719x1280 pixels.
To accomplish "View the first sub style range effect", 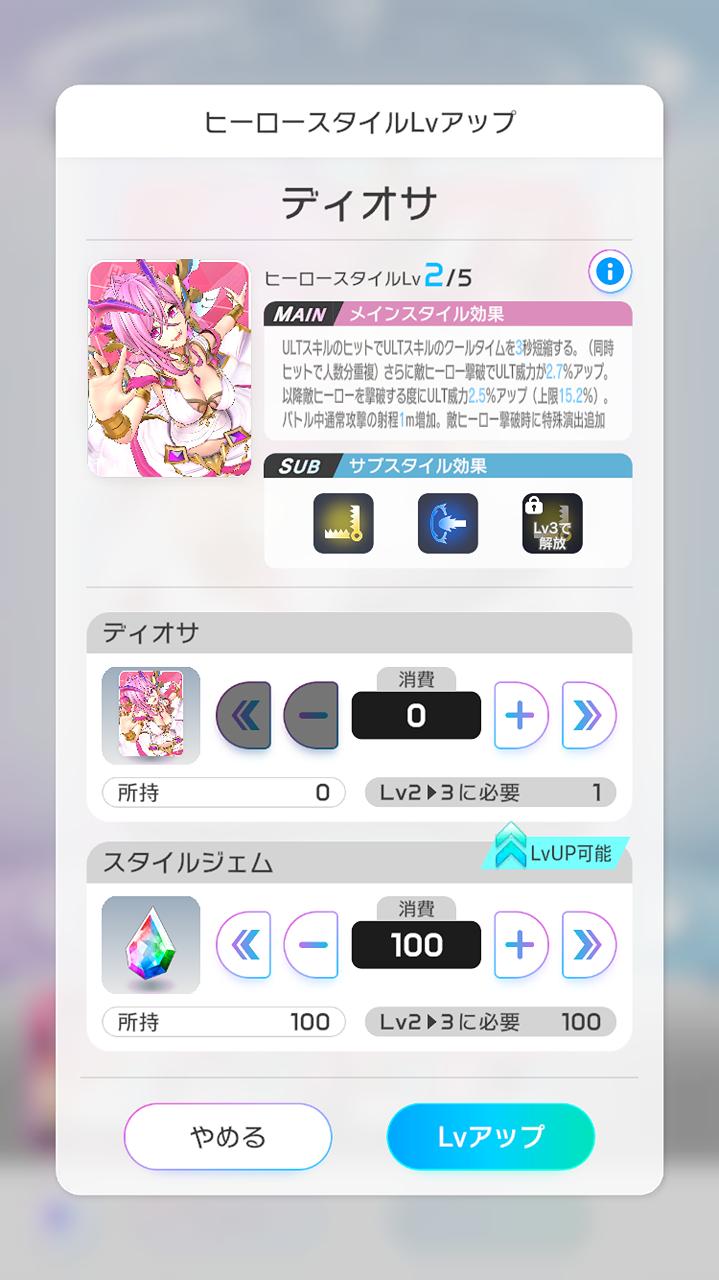I will (x=343, y=523).
